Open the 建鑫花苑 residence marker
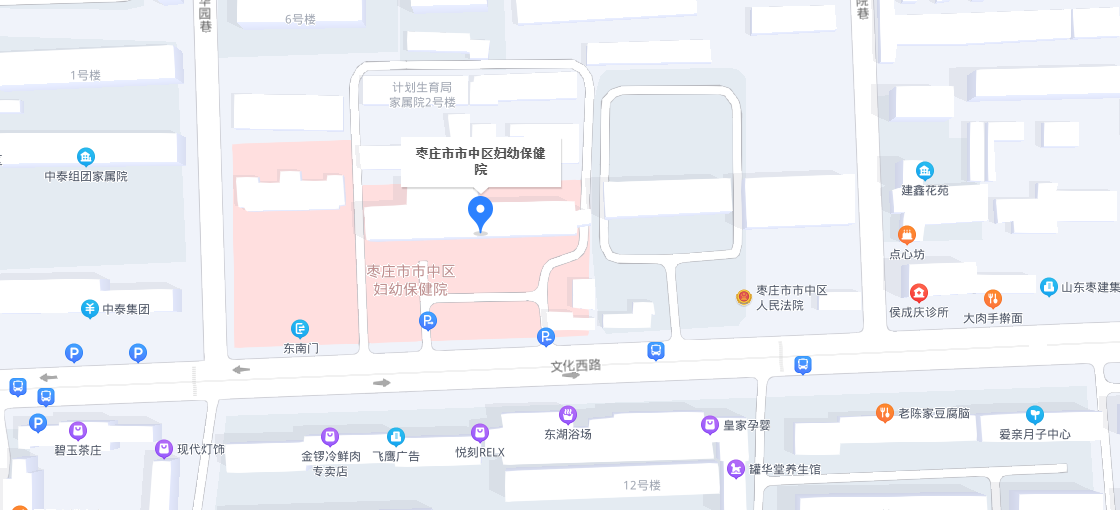The width and height of the screenshot is (1120, 510). coord(925,171)
